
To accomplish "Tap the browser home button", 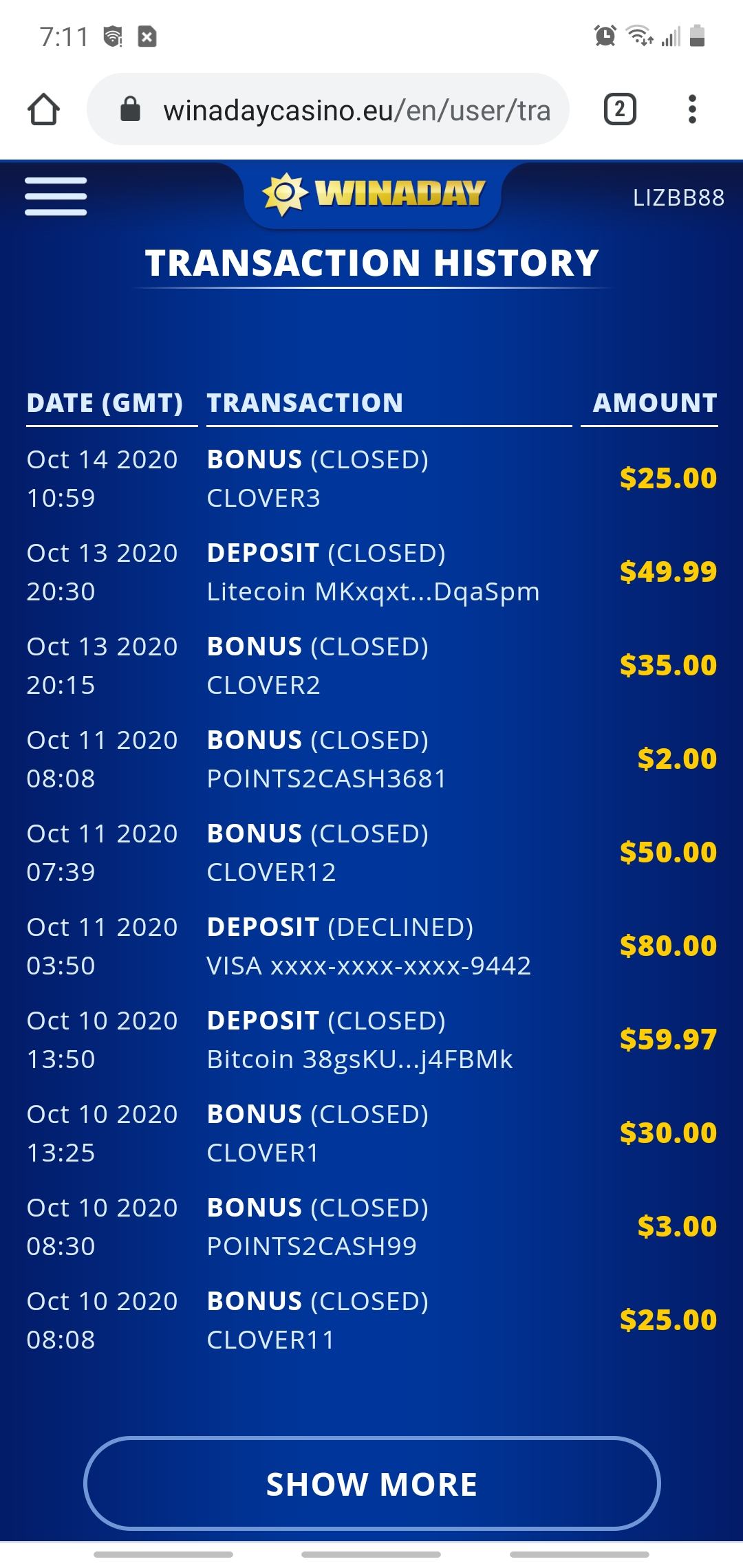I will 43,110.
